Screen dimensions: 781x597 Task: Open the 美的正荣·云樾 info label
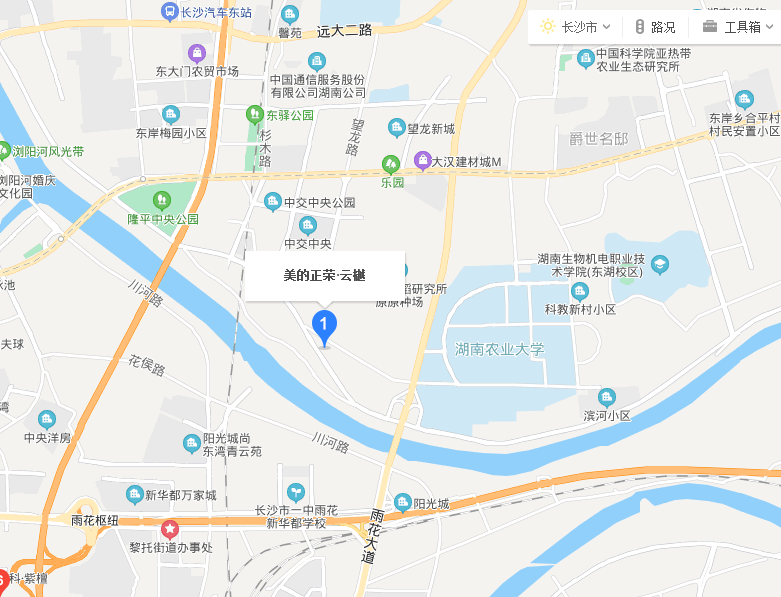tap(325, 275)
